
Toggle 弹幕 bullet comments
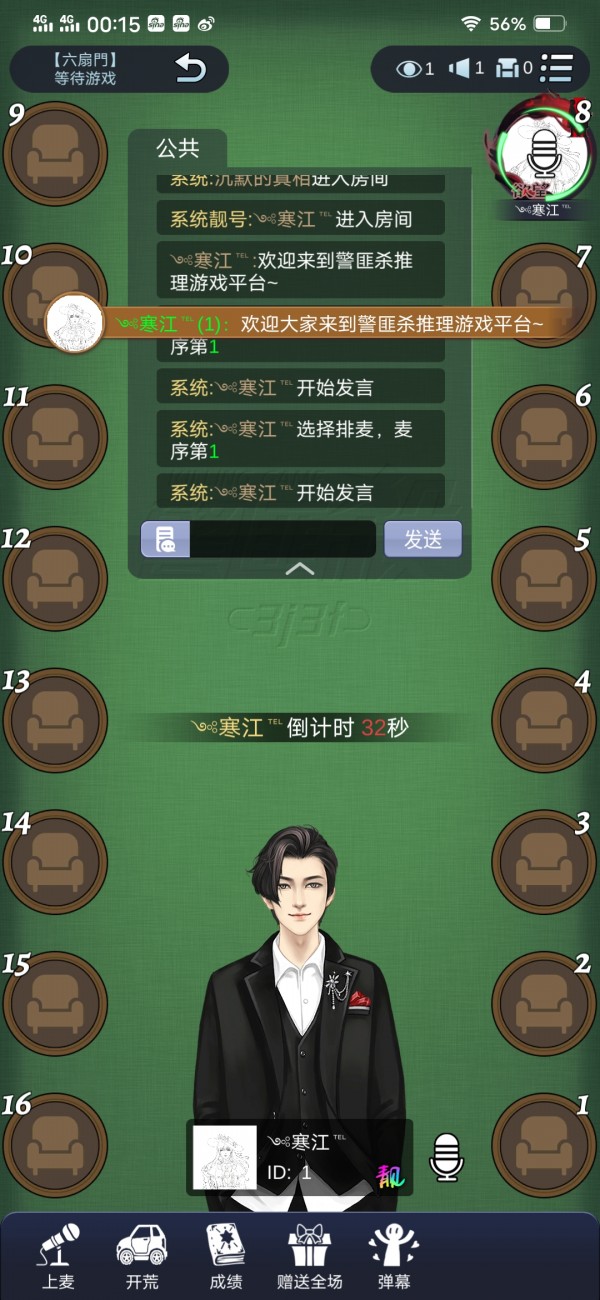tap(393, 1255)
